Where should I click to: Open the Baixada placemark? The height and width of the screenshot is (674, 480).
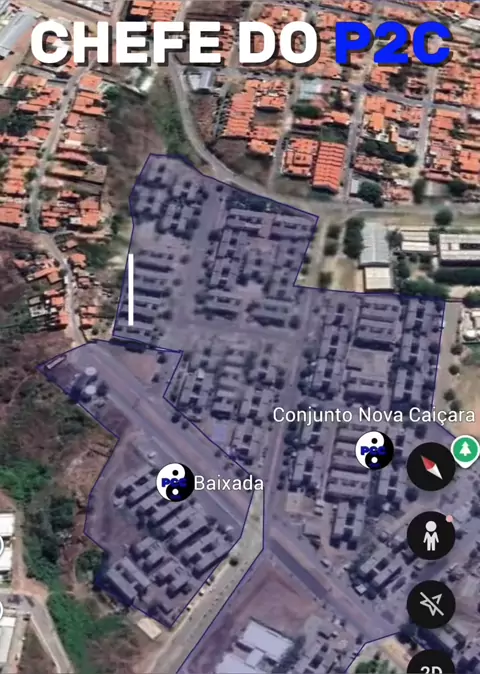pos(175,482)
